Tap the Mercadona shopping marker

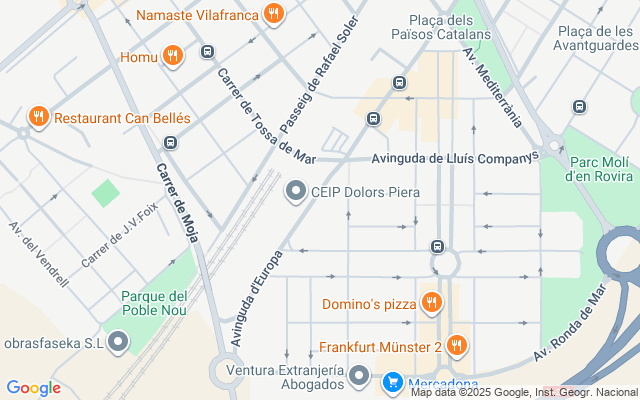[391, 380]
